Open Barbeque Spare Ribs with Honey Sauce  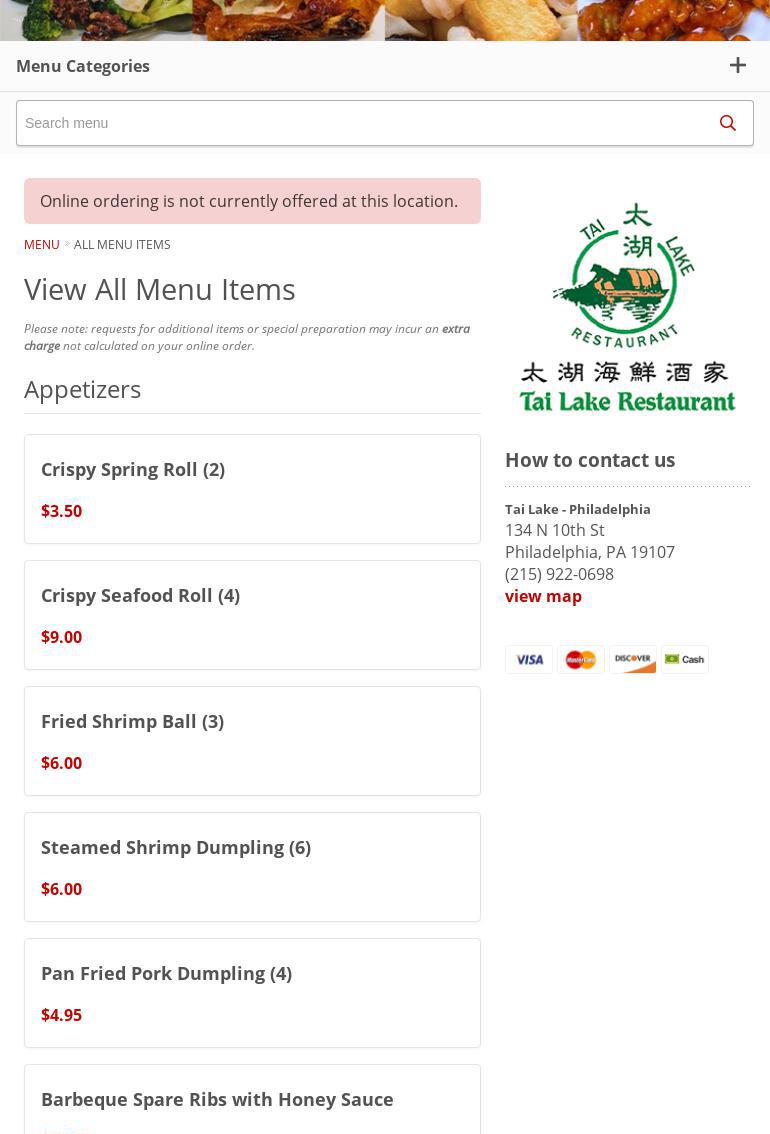pos(217,1099)
